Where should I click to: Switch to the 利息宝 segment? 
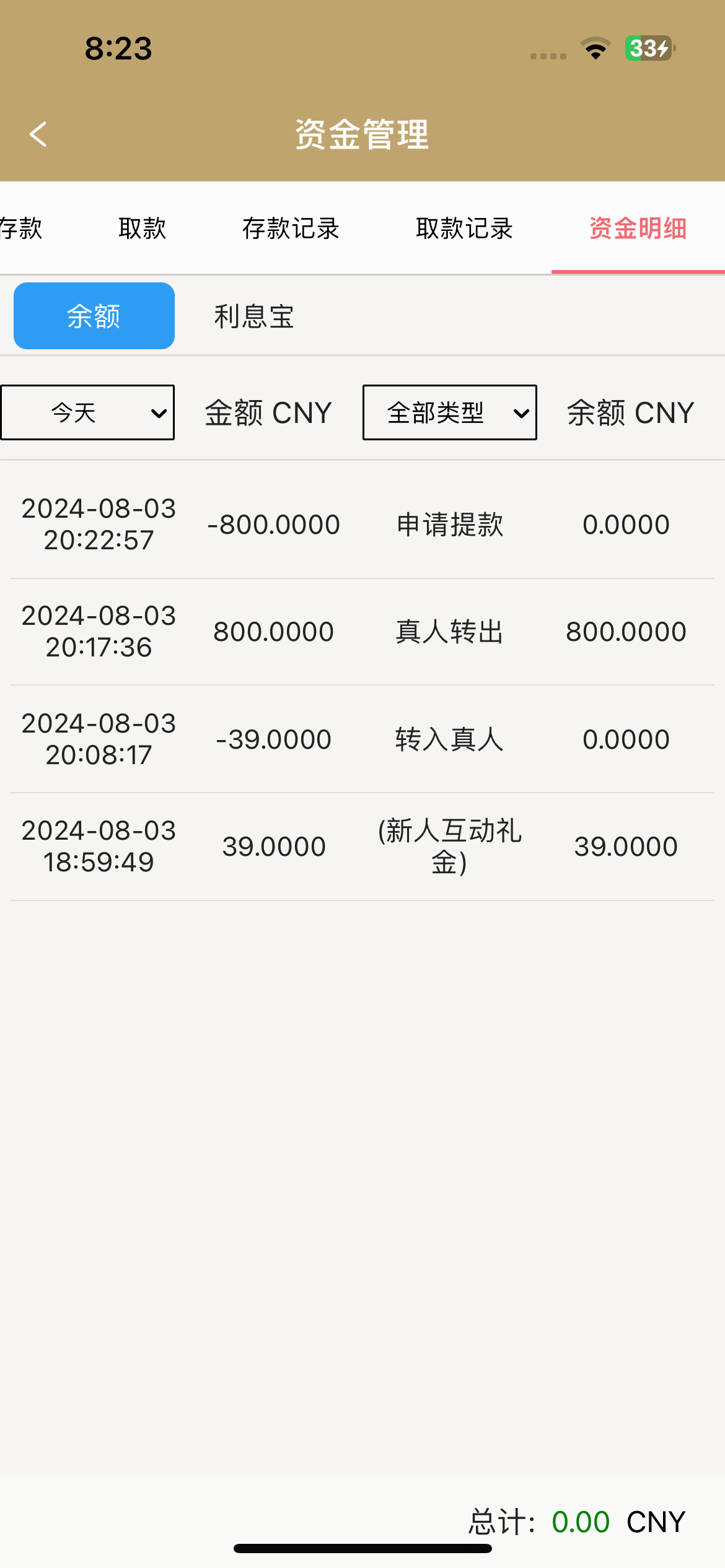click(x=254, y=316)
